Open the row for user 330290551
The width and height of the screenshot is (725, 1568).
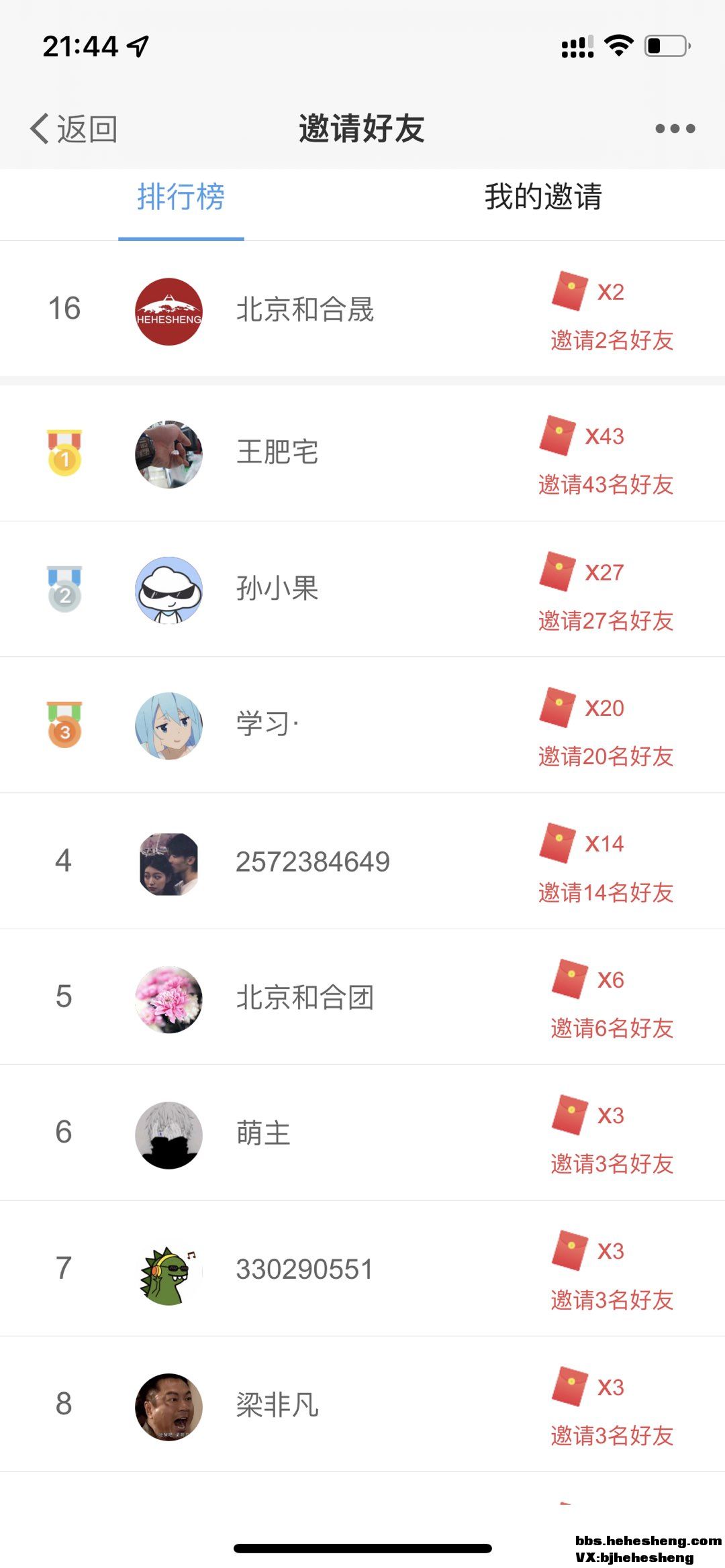click(304, 1269)
